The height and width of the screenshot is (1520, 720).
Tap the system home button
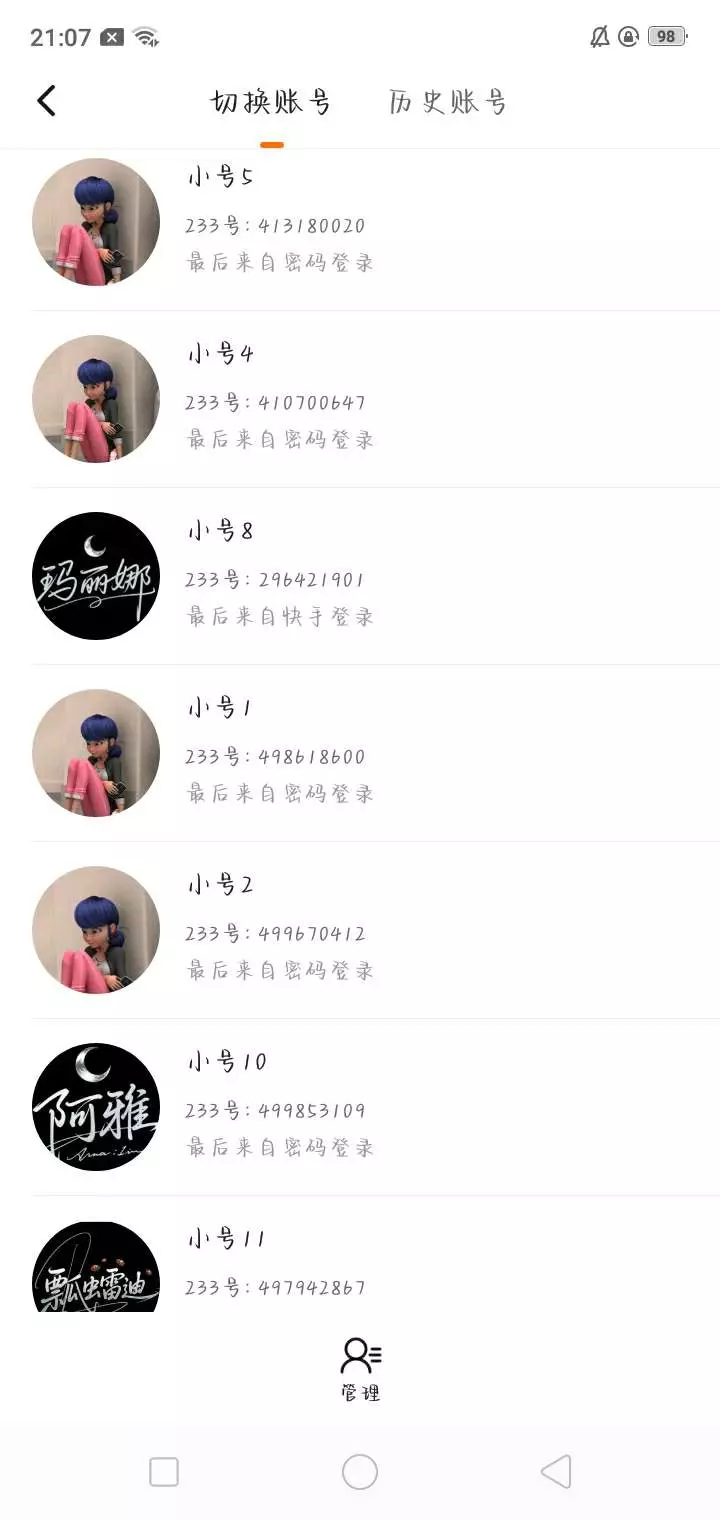tap(360, 1472)
